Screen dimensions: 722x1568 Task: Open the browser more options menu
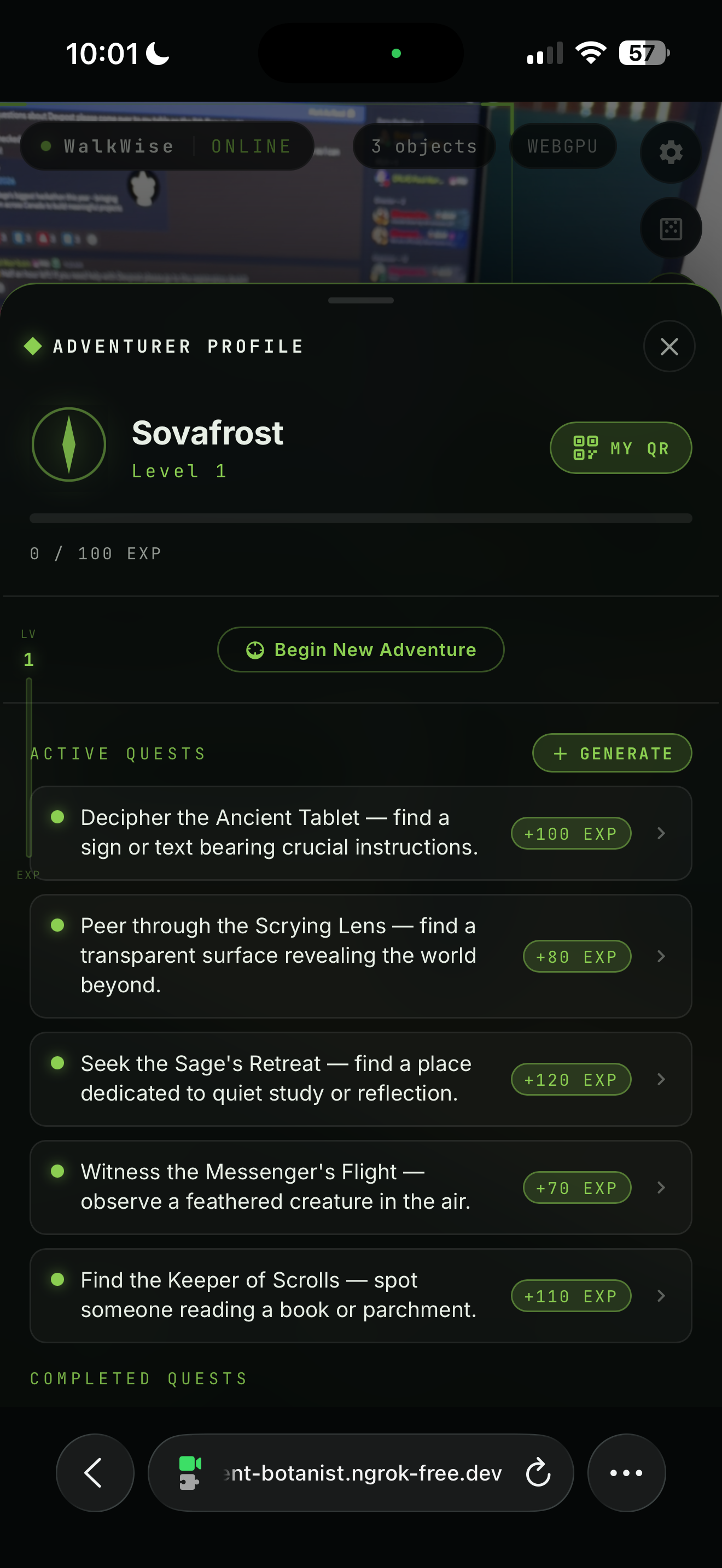(626, 1472)
